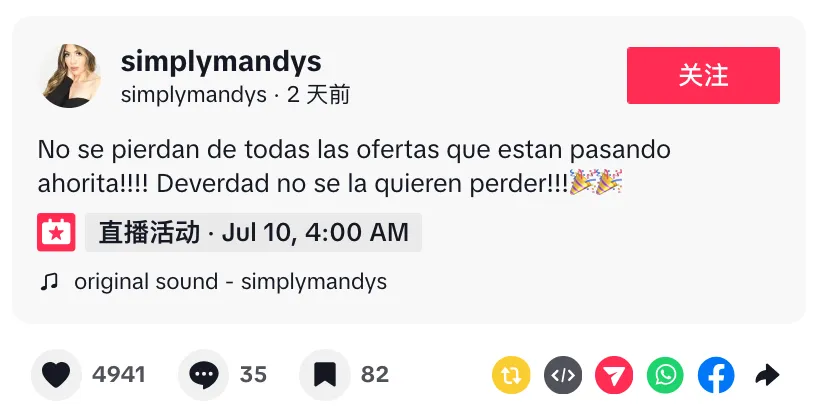Share to Facebook
This screenshot has width=822, height=412.
(716, 375)
